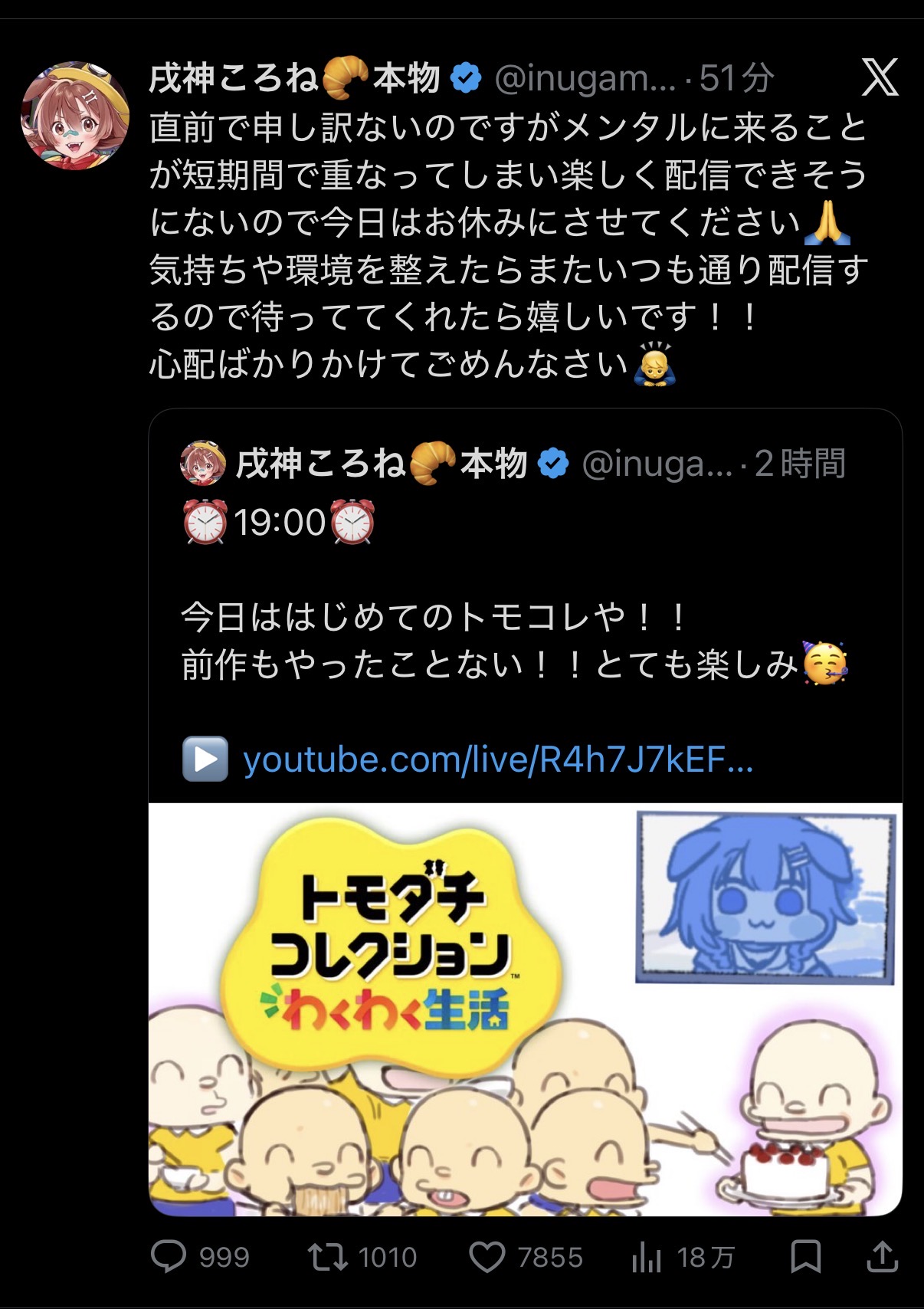
Task: Open 戌神ころね's profile avatar
Action: click(75, 116)
